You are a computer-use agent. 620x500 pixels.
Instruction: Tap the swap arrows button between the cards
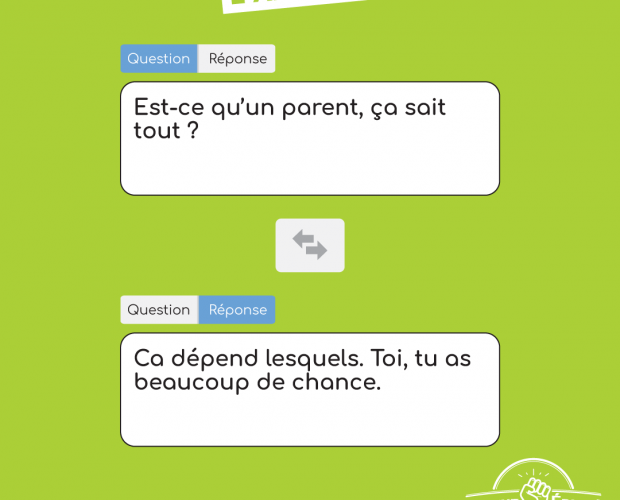[310, 245]
